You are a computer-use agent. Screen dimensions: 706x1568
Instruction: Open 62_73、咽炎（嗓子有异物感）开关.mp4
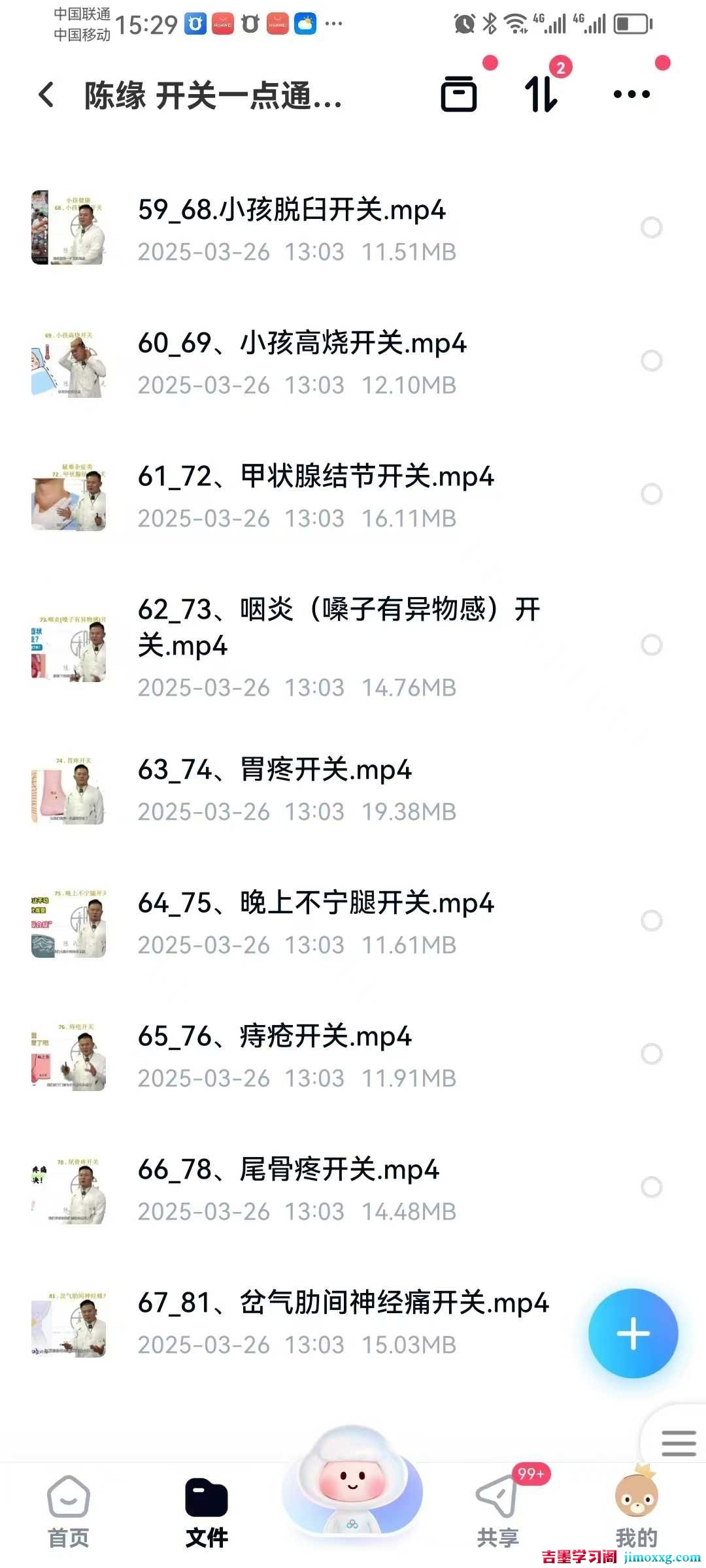coord(338,627)
